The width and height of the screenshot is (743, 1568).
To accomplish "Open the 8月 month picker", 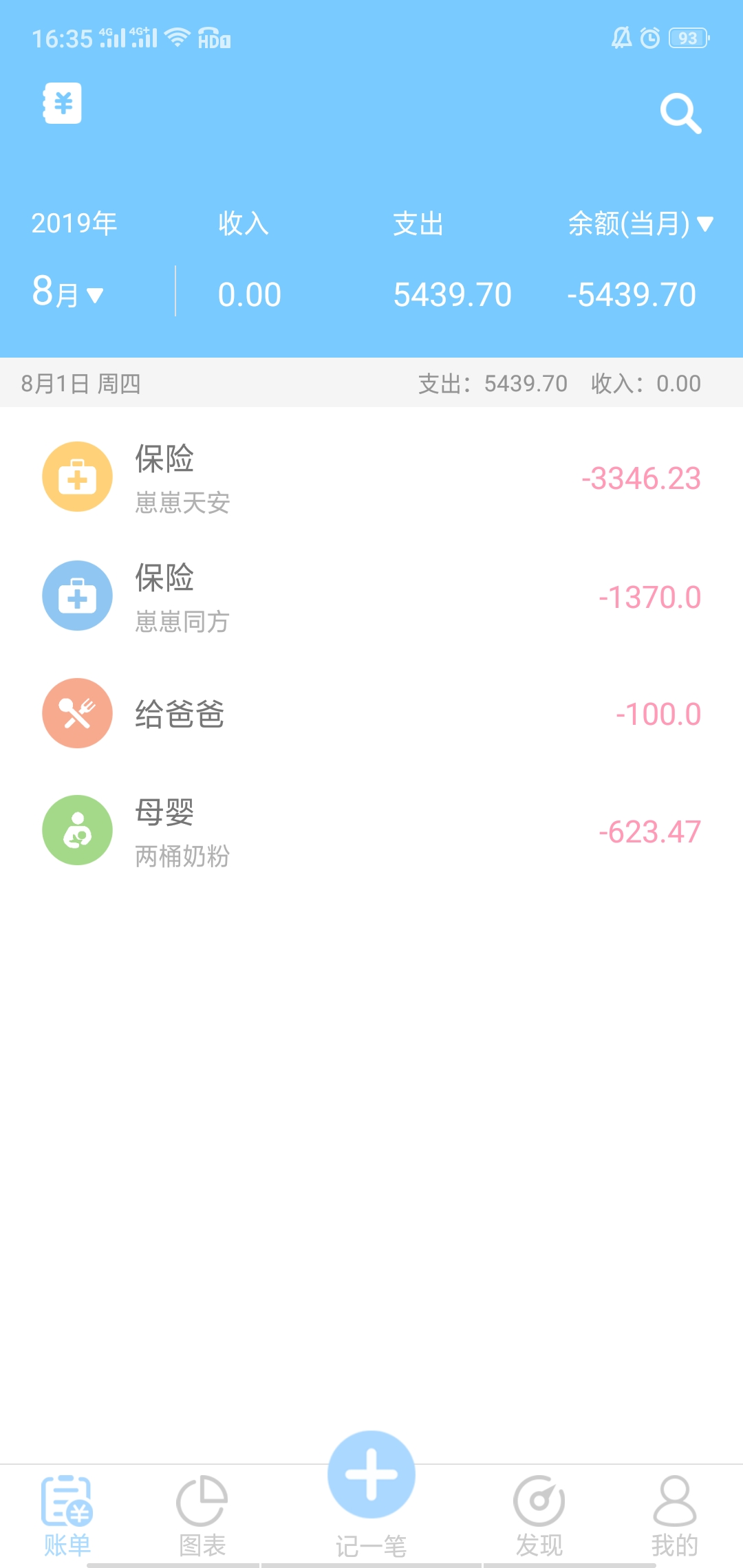I will 67,293.
